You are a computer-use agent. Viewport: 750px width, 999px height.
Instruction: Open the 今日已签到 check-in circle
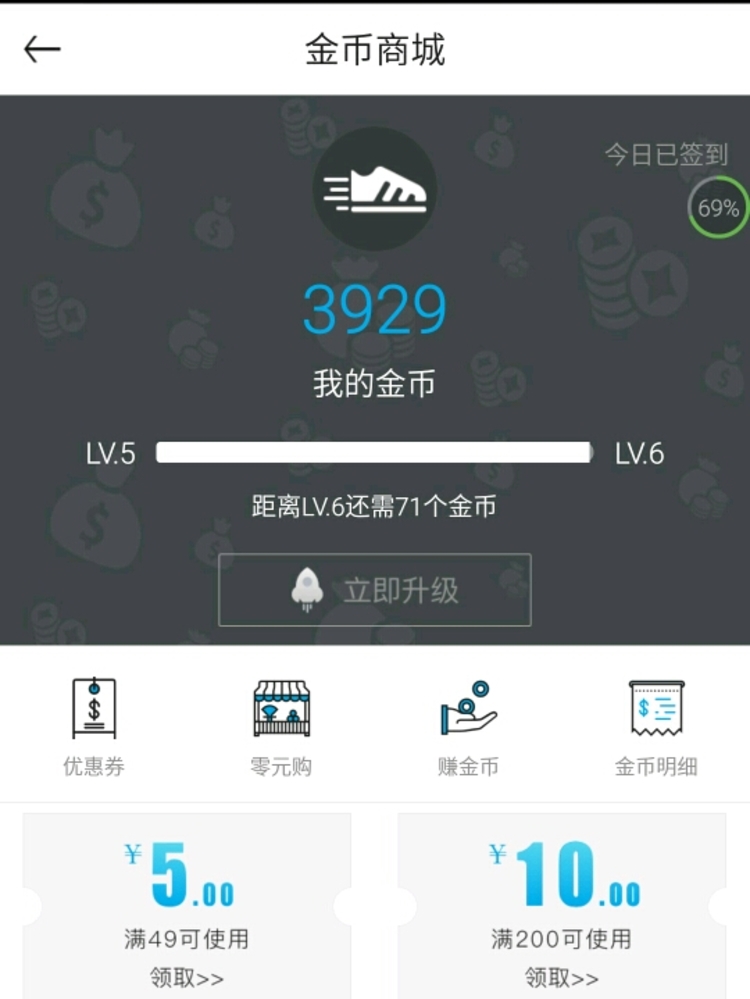click(718, 208)
